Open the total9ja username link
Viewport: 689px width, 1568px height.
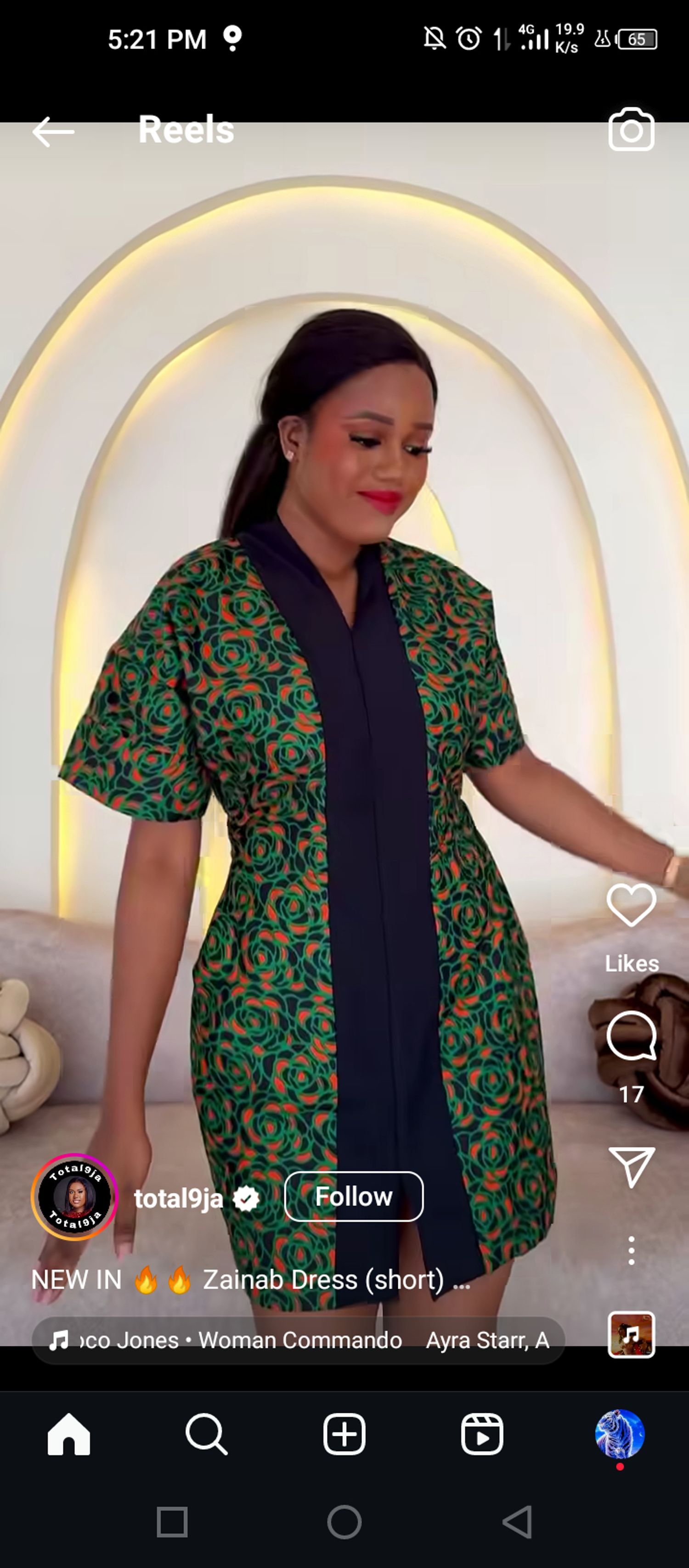click(x=179, y=1198)
